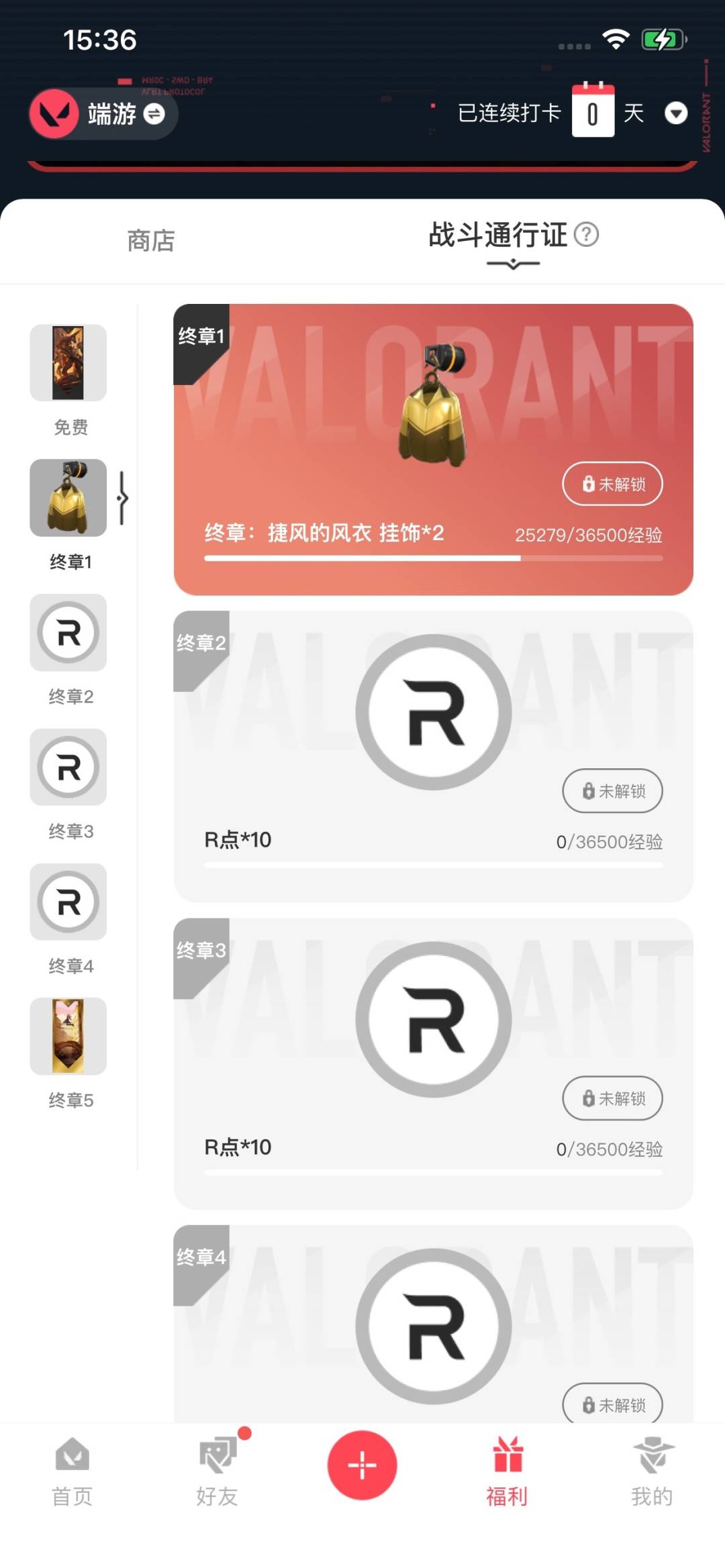Image resolution: width=725 pixels, height=1568 pixels.
Task: Switch to the 我的 tab
Action: (652, 1471)
